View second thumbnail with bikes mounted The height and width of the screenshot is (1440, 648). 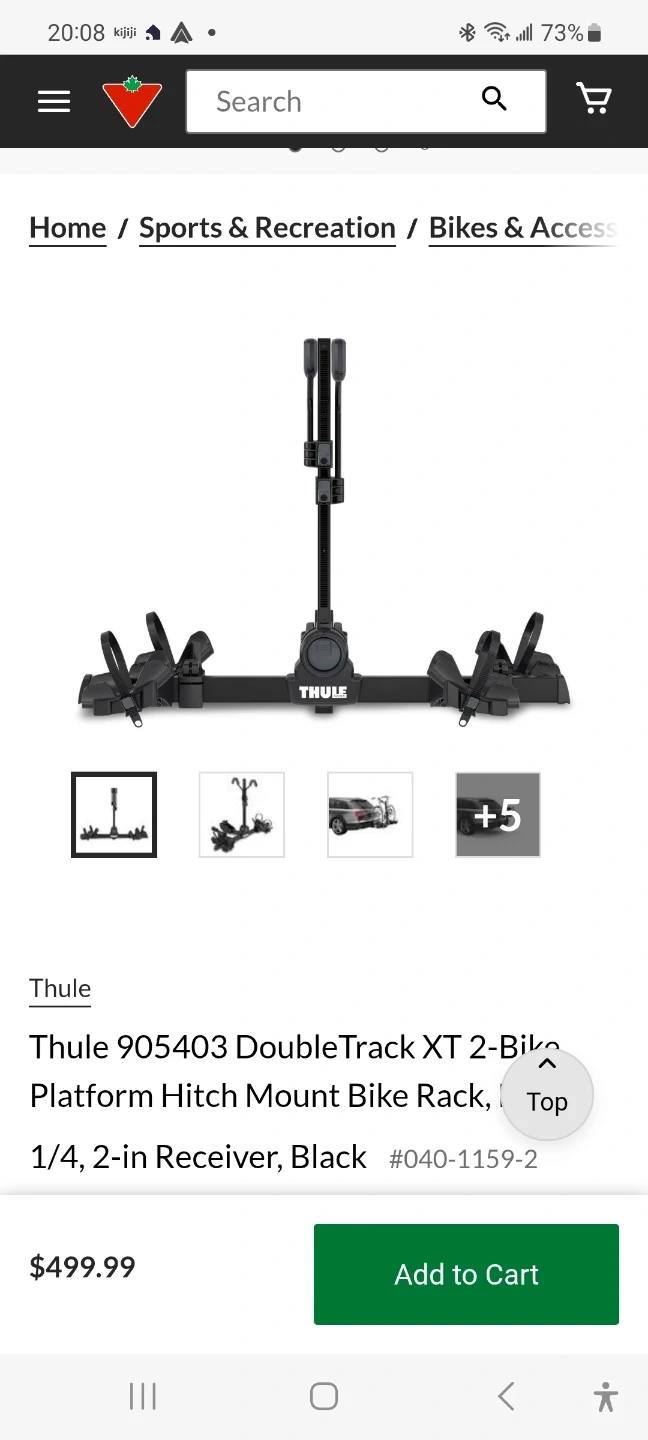(x=242, y=815)
